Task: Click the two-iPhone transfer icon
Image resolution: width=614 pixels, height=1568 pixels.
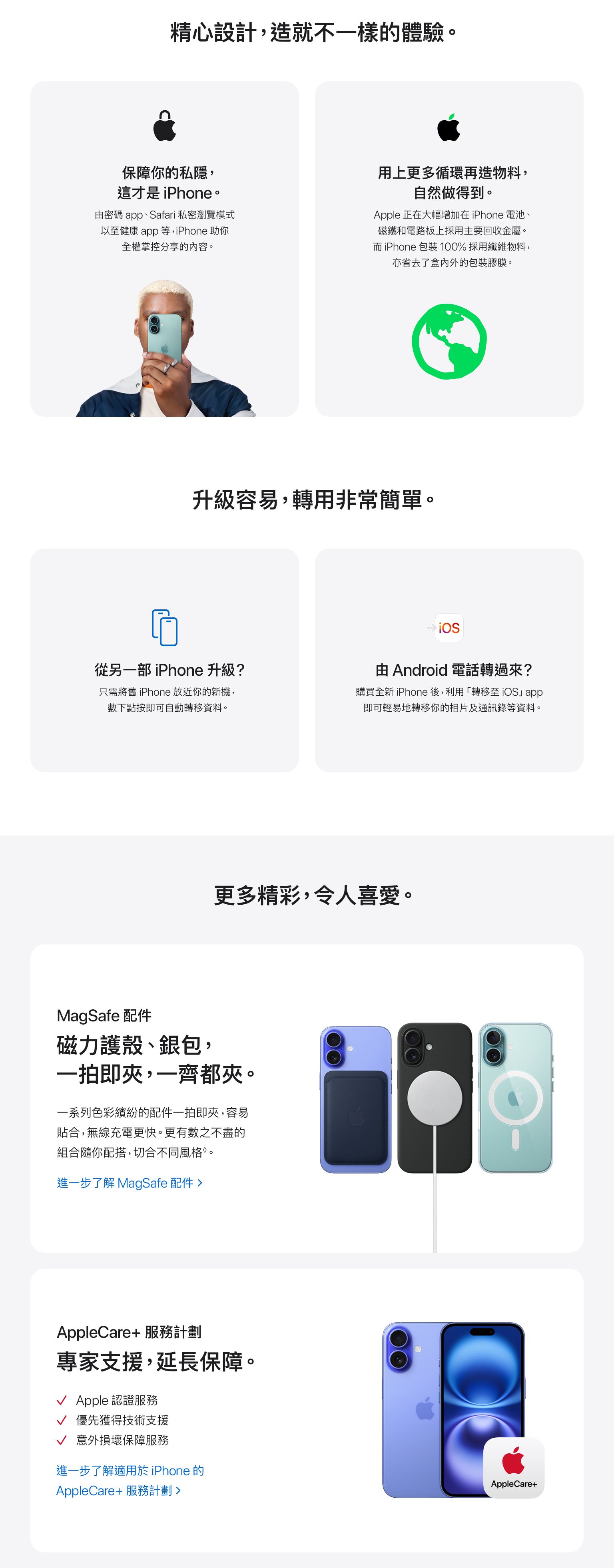Action: coord(164,627)
